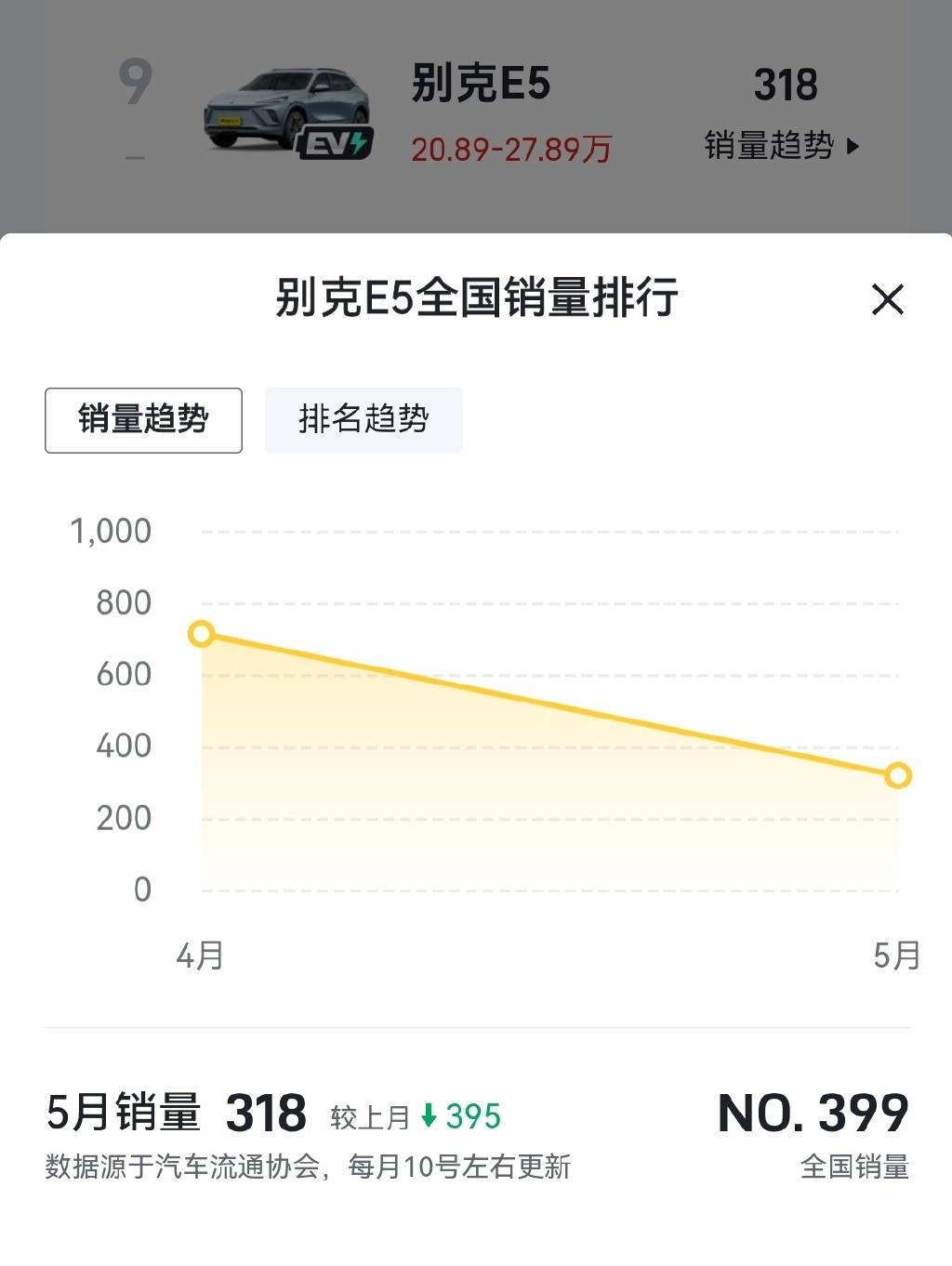Click the 1,000 value on the y-axis
The height and width of the screenshot is (1266, 952).
point(110,531)
